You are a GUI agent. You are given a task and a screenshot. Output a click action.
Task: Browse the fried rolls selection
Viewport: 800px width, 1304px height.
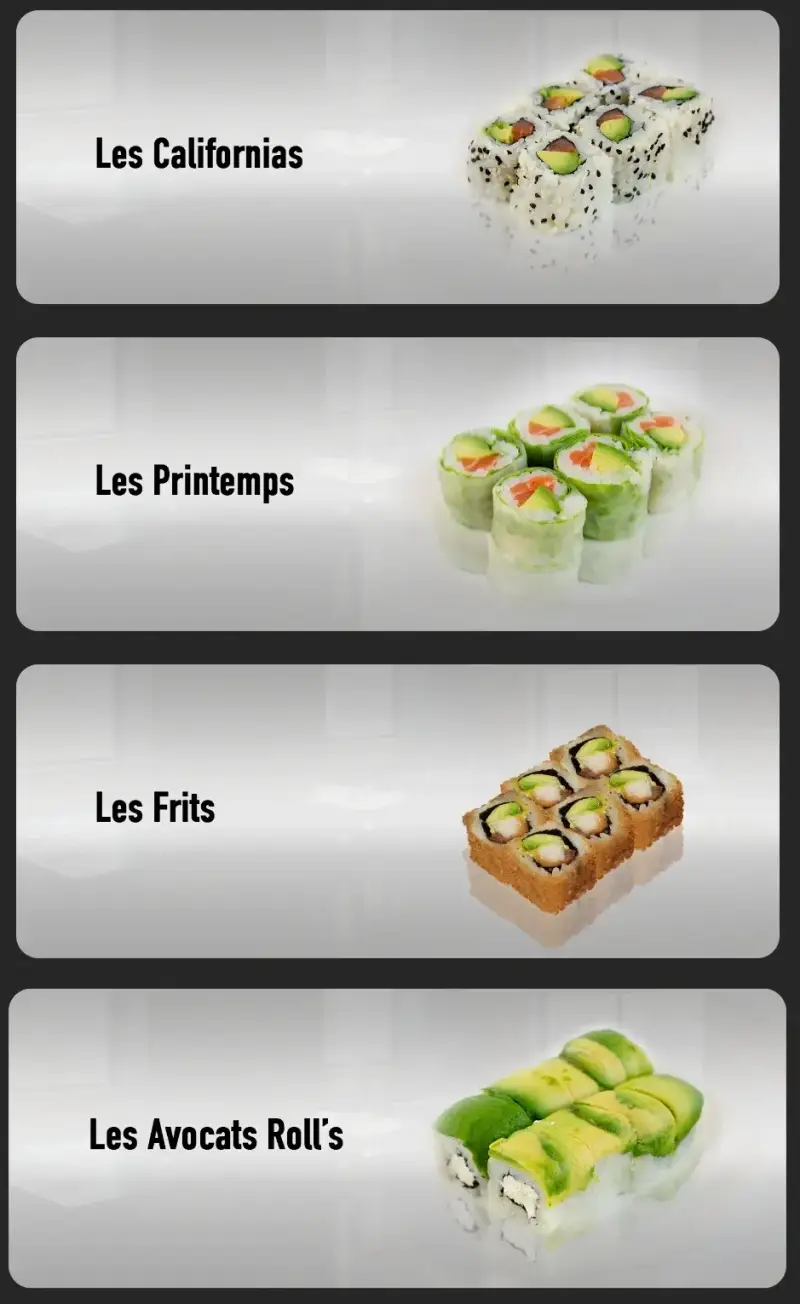400,810
